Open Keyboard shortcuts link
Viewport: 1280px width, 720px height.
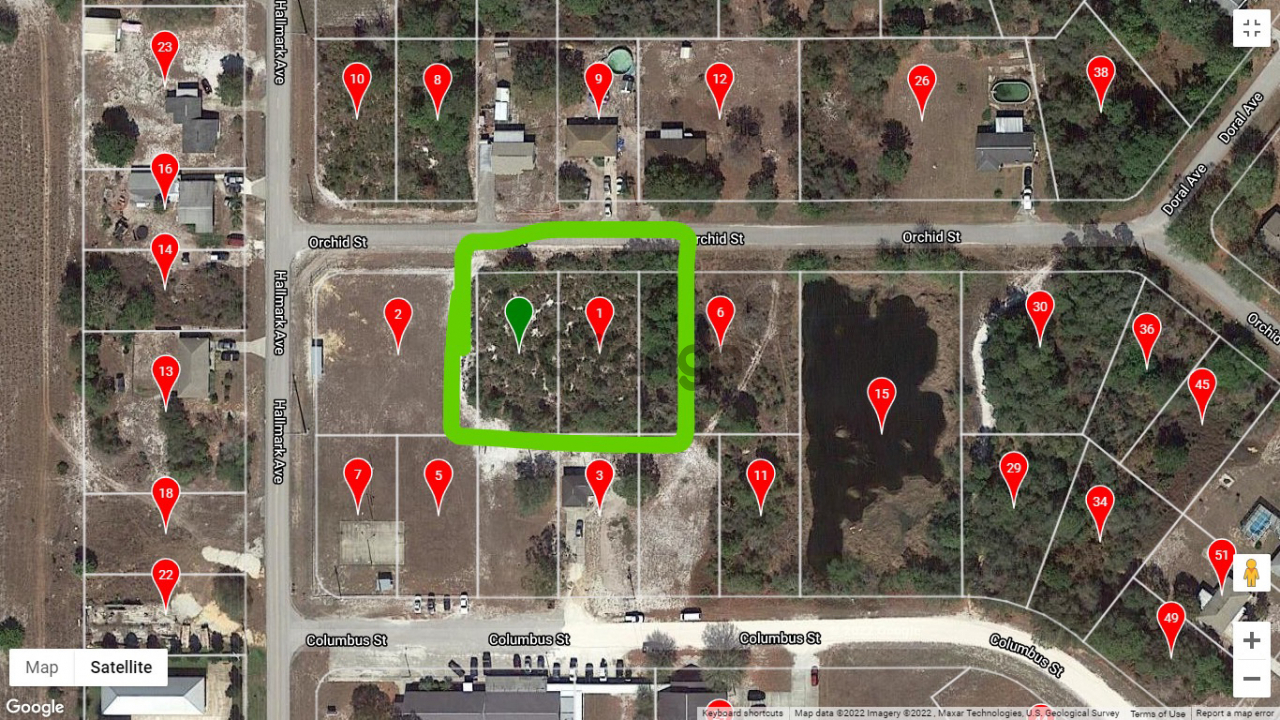click(743, 713)
